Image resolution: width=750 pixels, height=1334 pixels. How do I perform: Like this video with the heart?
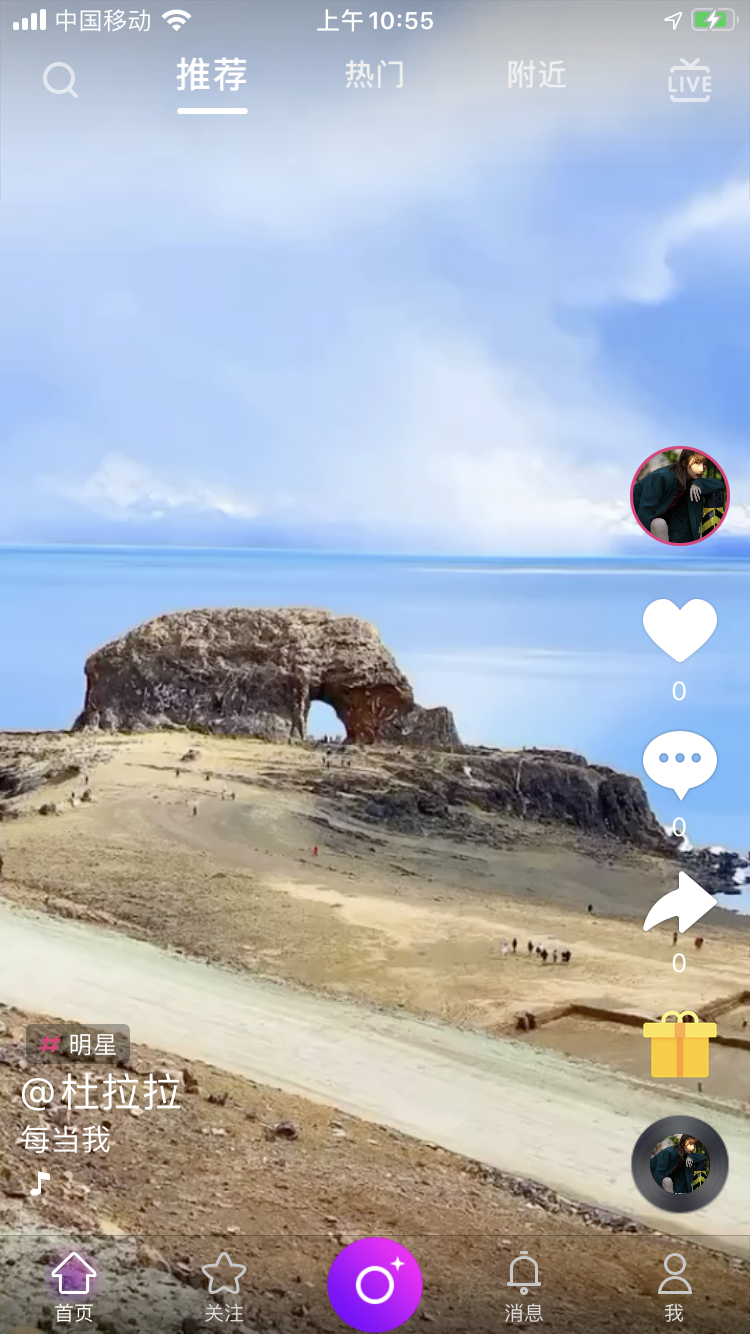pos(680,630)
